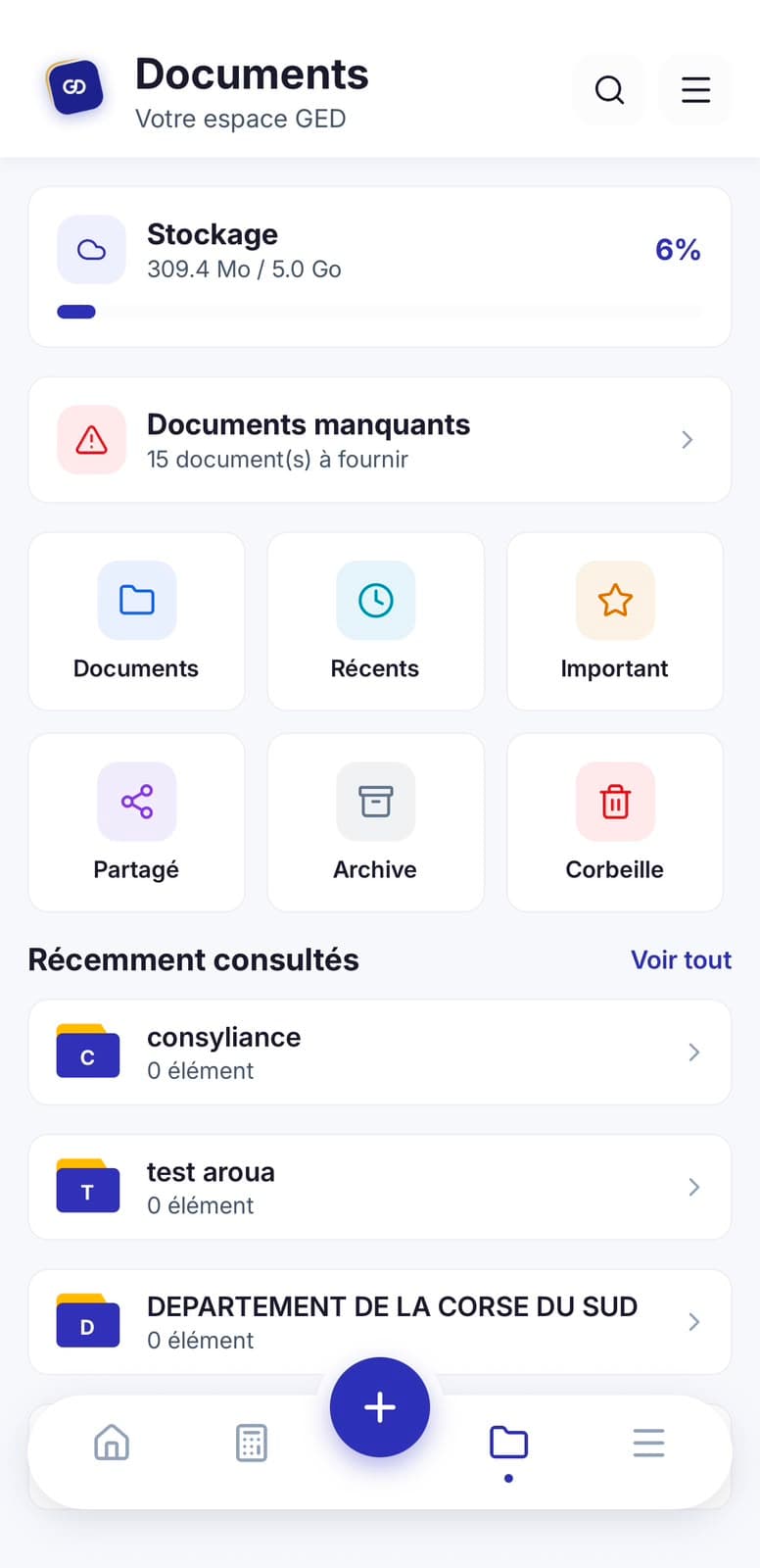Open the Documents folder tile
This screenshot has width=760, height=1568.
pos(136,621)
